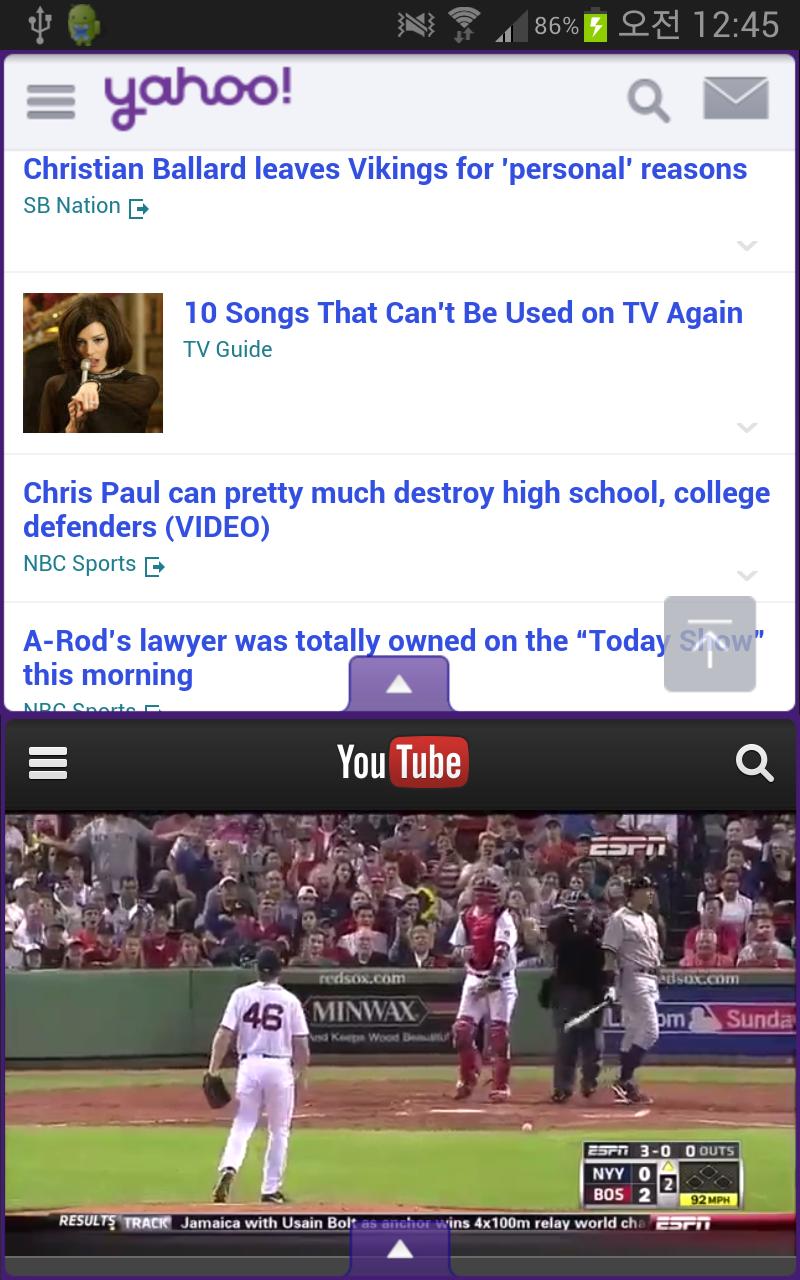Screen dimensions: 800x1280
Task: Expand options for 10 Songs story
Action: (x=747, y=427)
